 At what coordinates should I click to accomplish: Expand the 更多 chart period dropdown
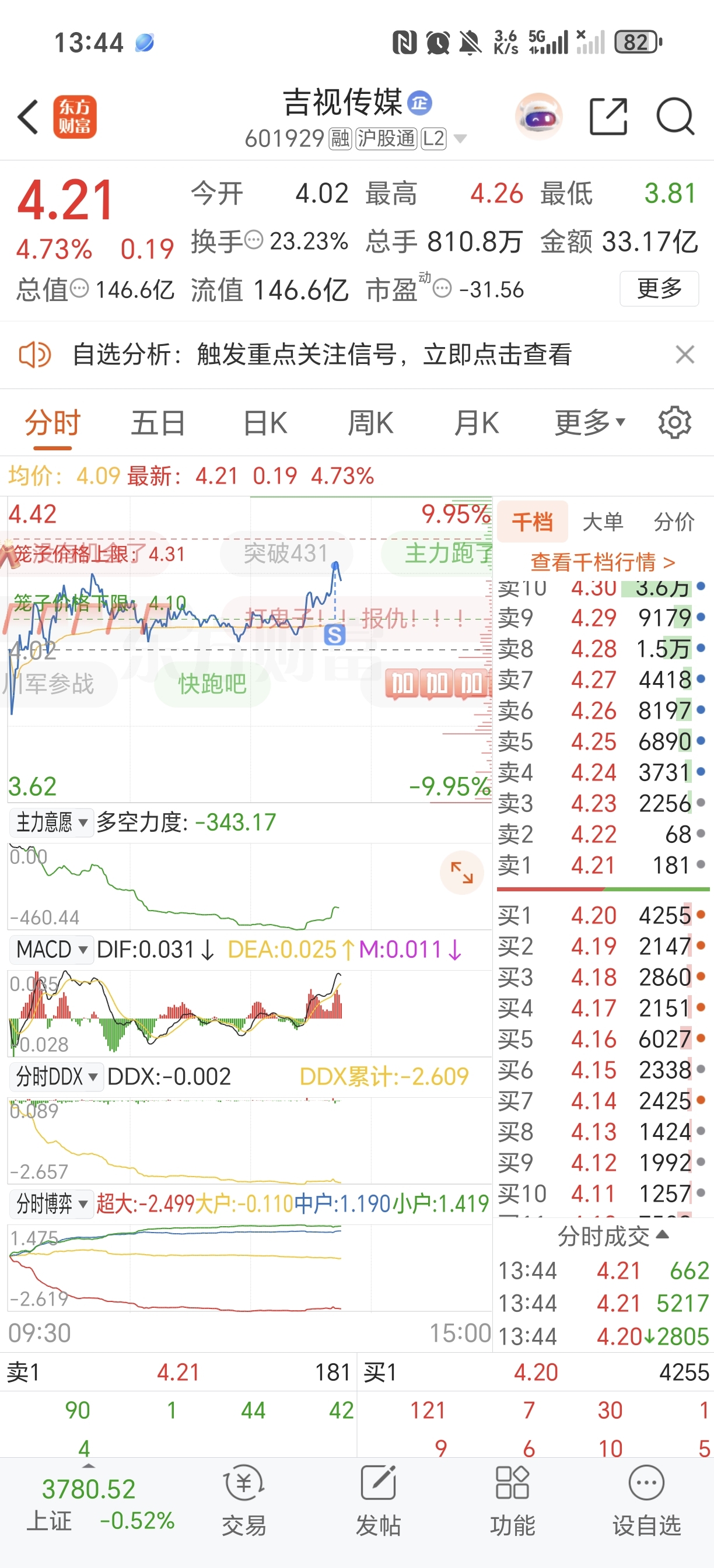point(590,422)
